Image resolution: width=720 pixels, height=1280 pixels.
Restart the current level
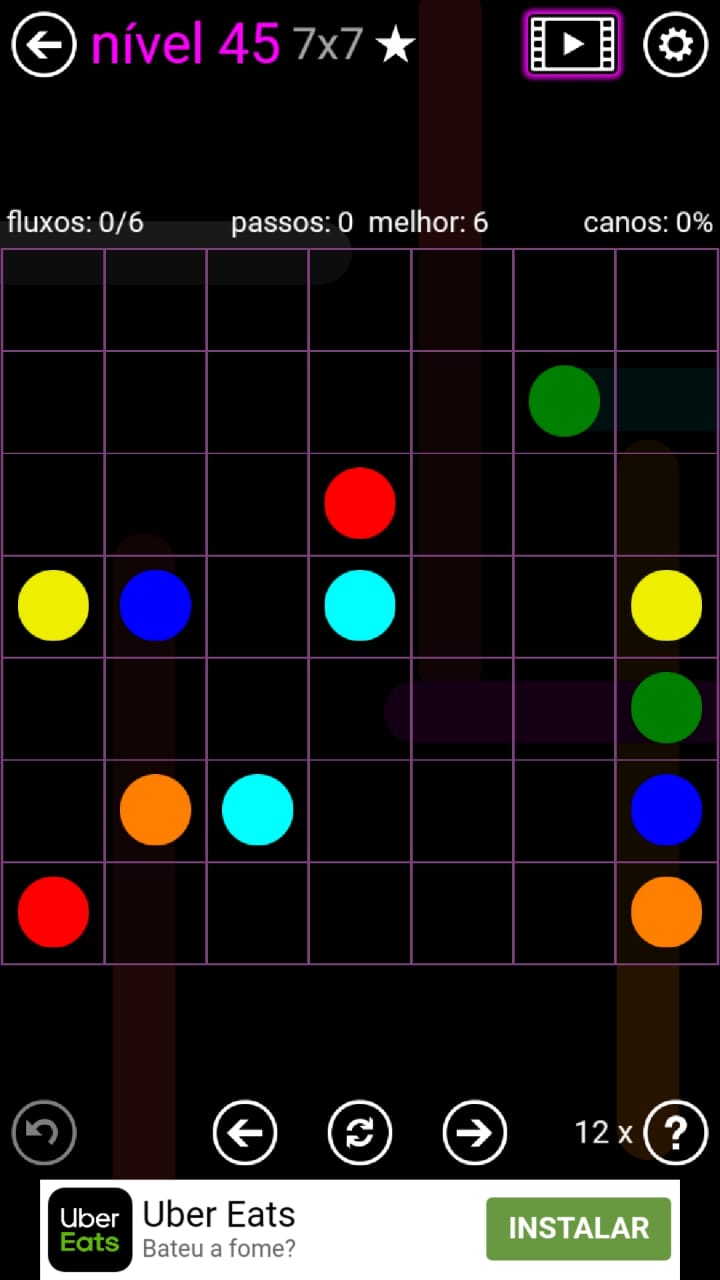(x=360, y=1132)
